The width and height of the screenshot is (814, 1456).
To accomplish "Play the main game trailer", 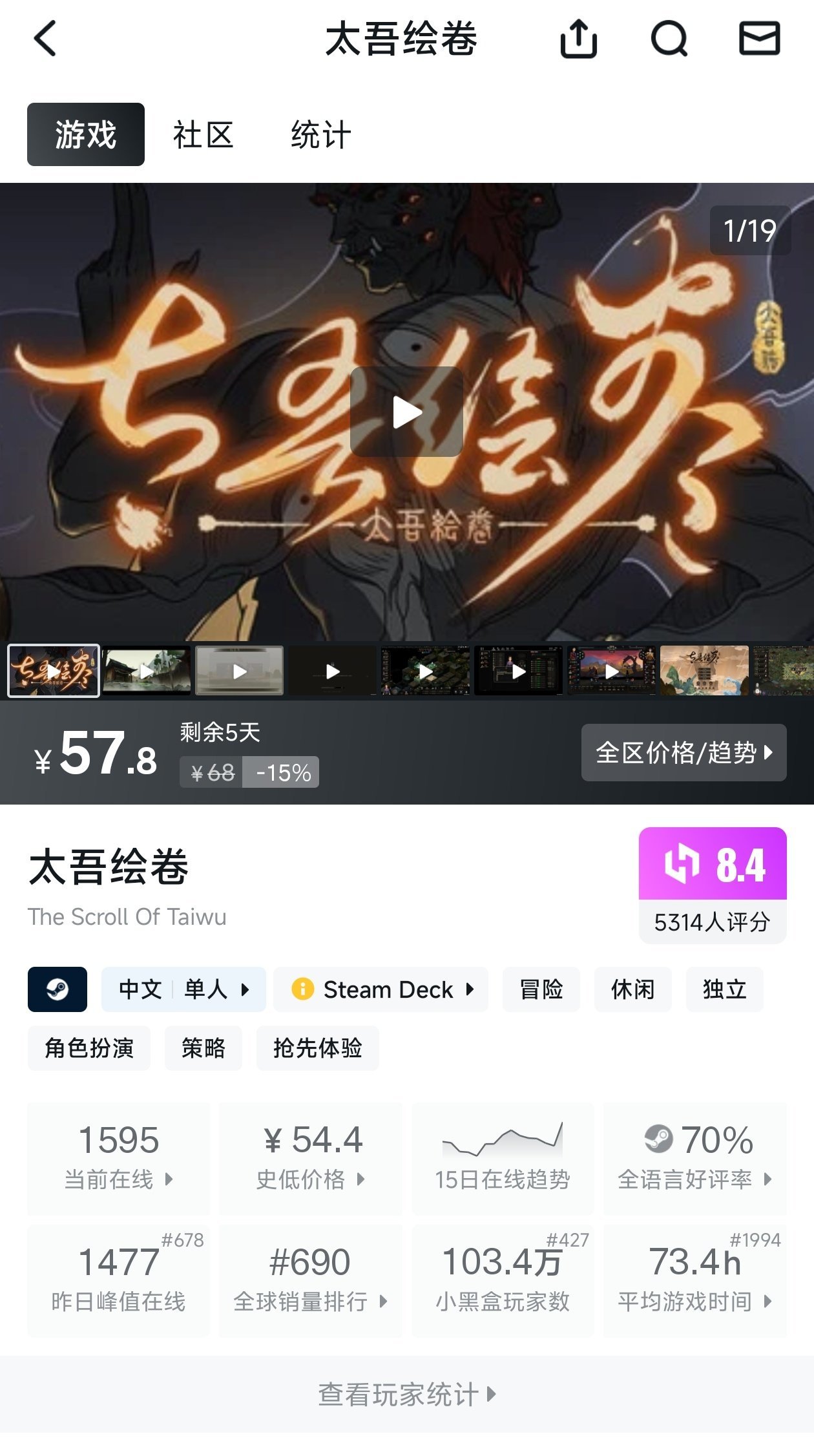I will click(406, 412).
